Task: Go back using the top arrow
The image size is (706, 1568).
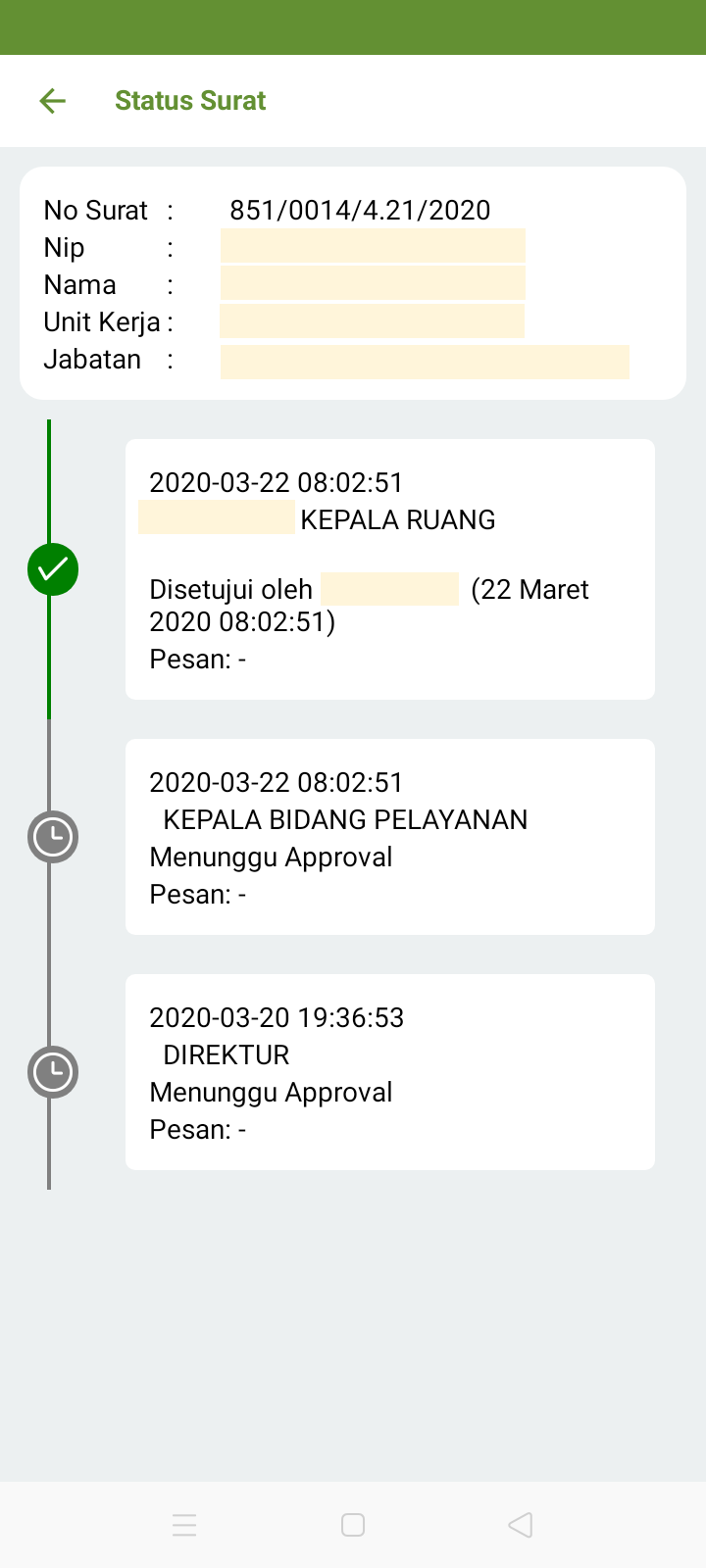Action: tap(52, 100)
